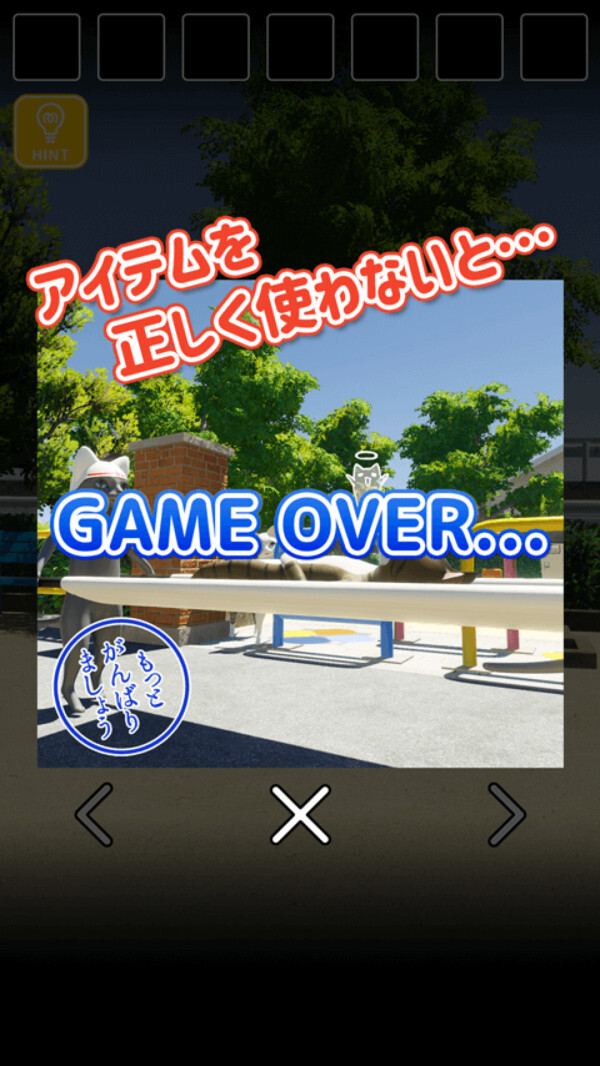Open the HINT lightbulb button
The height and width of the screenshot is (1066, 600).
point(50,131)
